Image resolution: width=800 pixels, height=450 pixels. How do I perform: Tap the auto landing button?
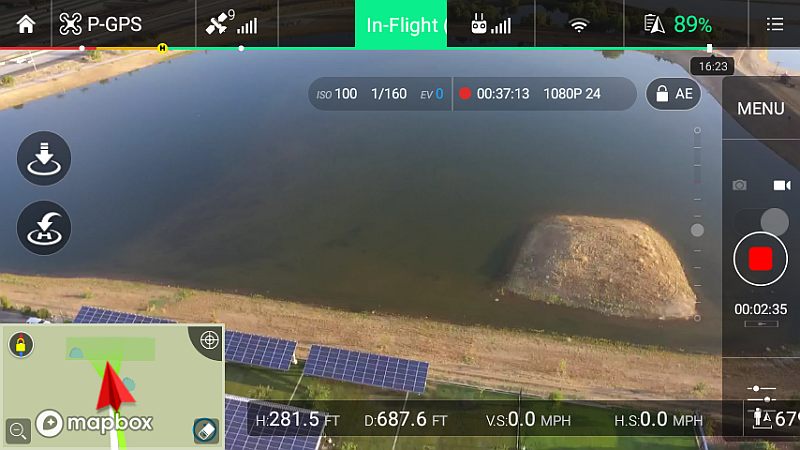[44, 158]
